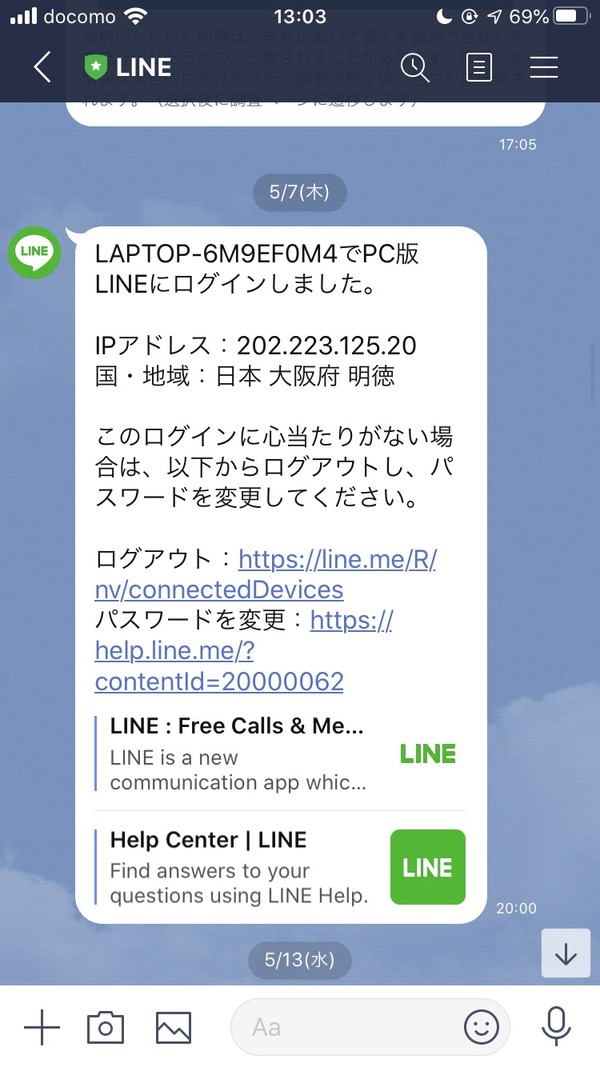Viewport: 600px width, 1067px height.
Task: Open the help.line.me password change link
Action: click(244, 651)
